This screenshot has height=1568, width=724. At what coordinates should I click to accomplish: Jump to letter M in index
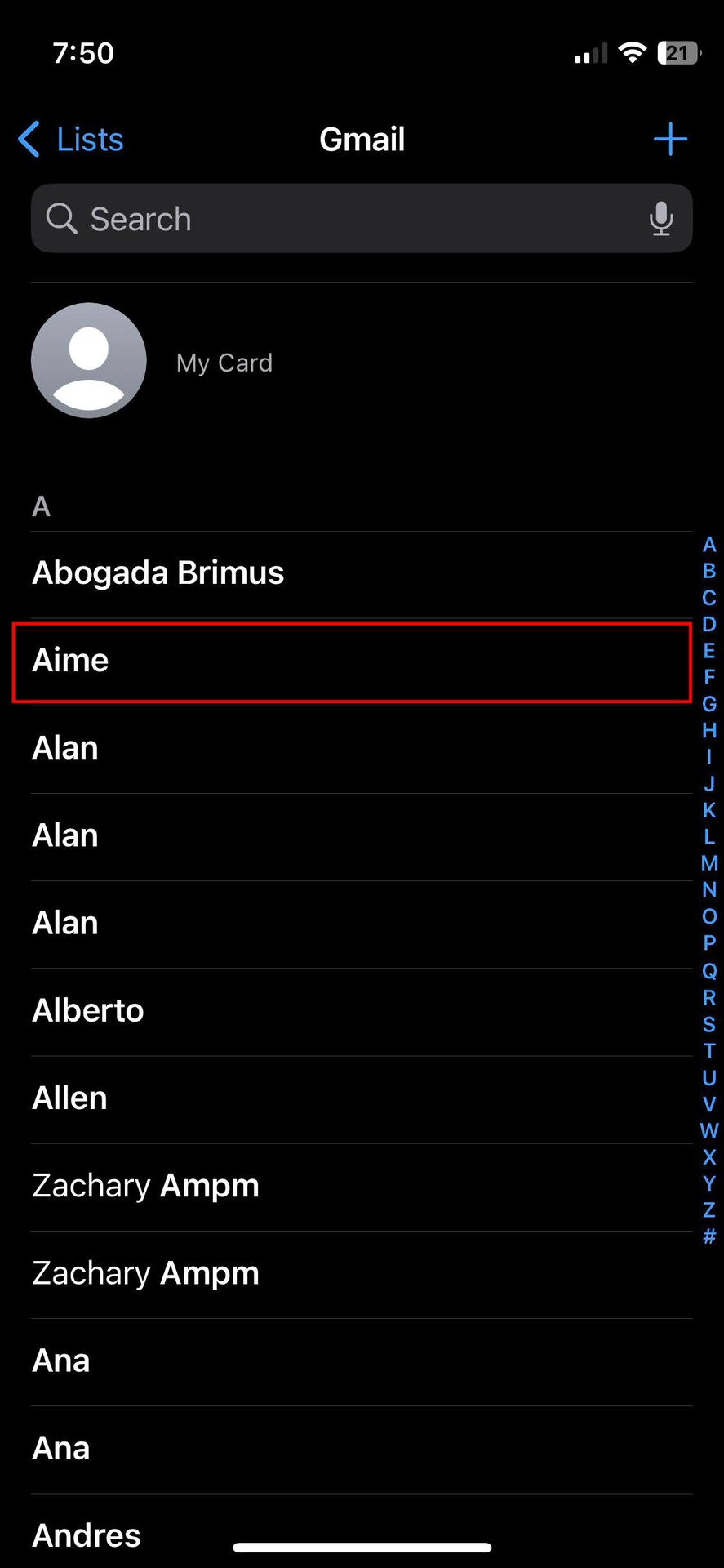[709, 863]
